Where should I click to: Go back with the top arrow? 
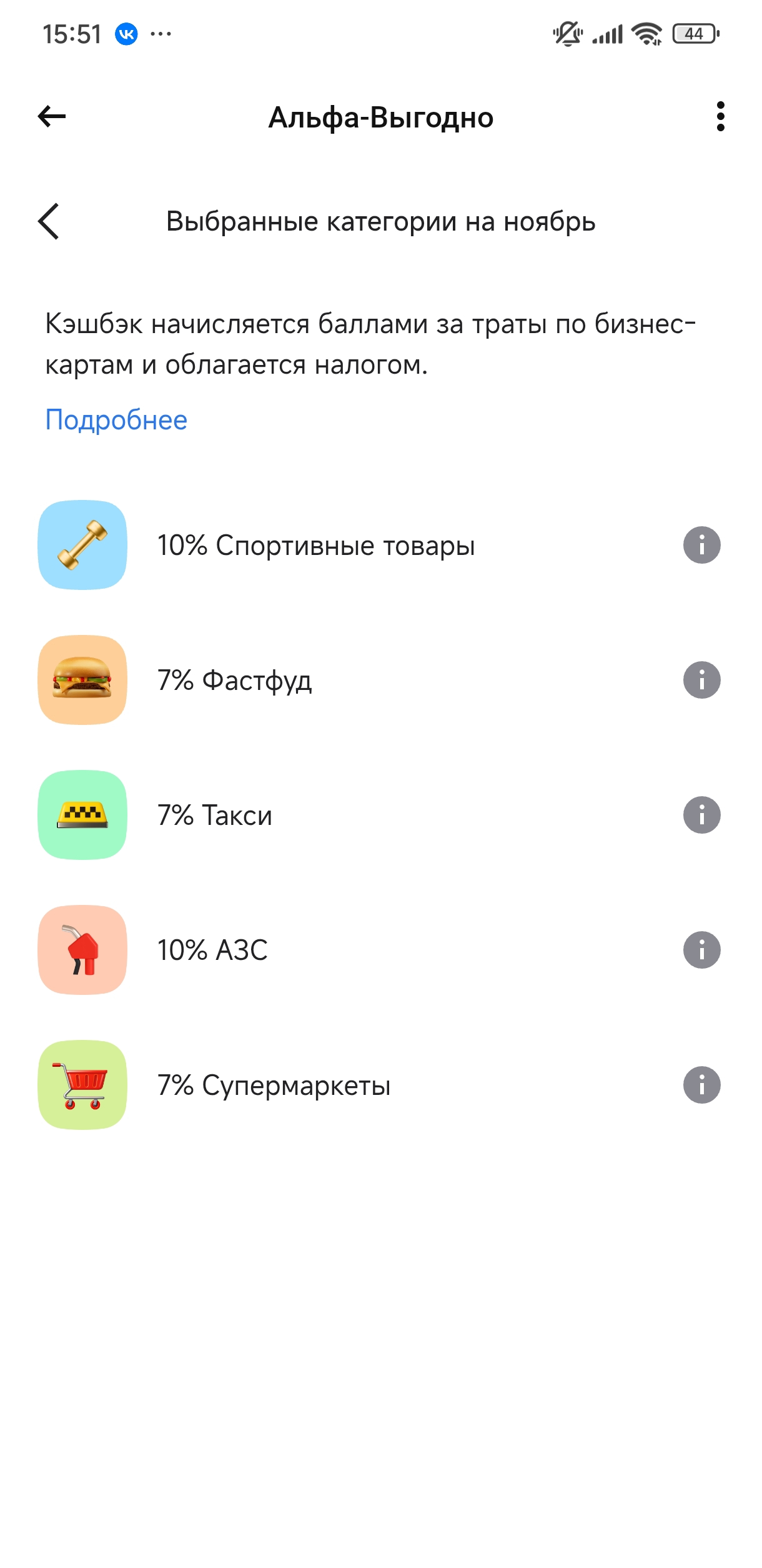point(52,116)
